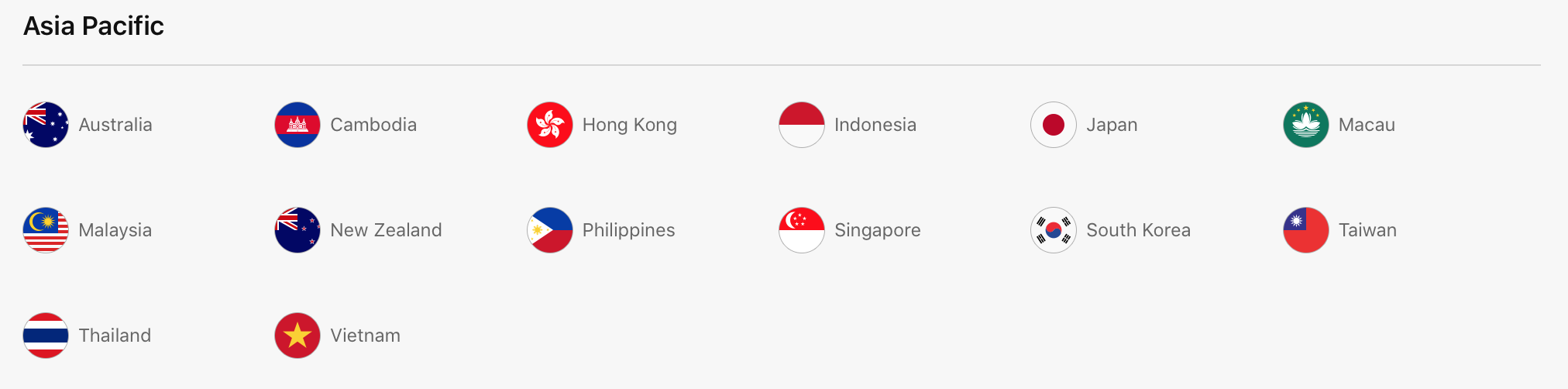Select Malaysia from Asia Pacific
1568x389 pixels.
(115, 230)
